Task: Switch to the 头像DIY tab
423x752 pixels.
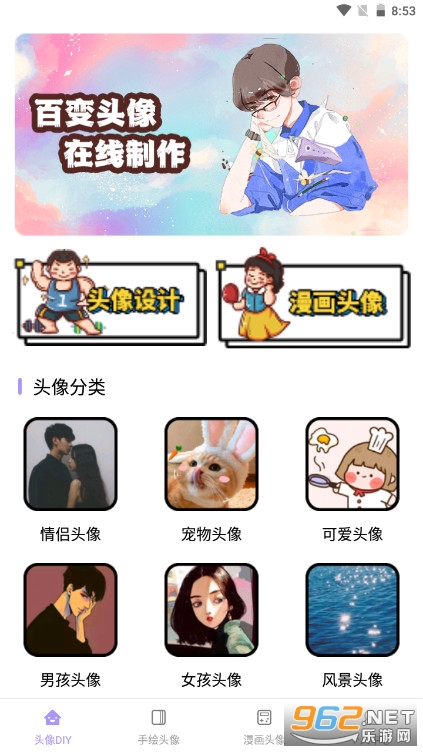Action: click(x=53, y=726)
